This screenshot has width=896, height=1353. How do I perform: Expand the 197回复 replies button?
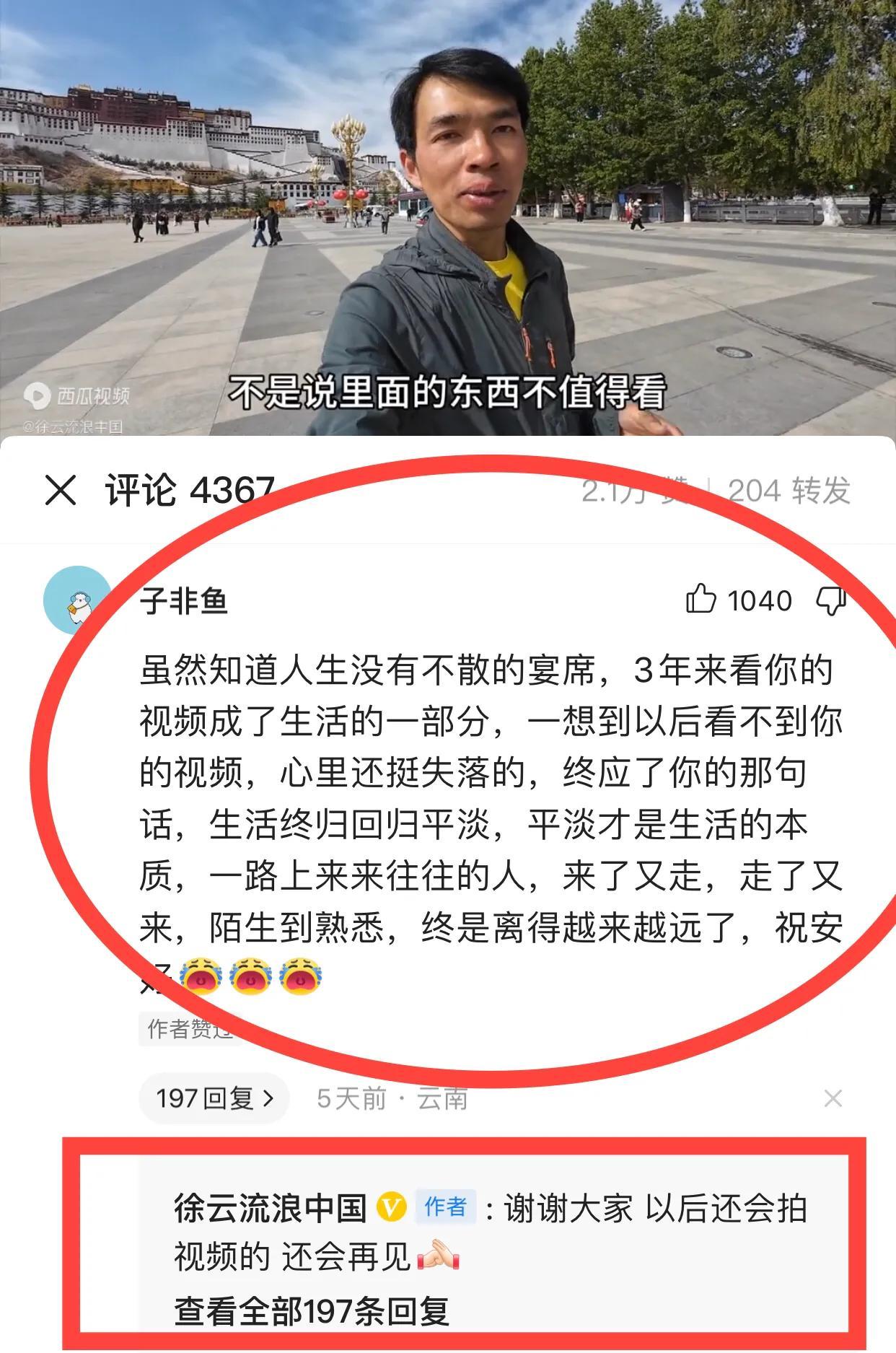[x=214, y=1098]
